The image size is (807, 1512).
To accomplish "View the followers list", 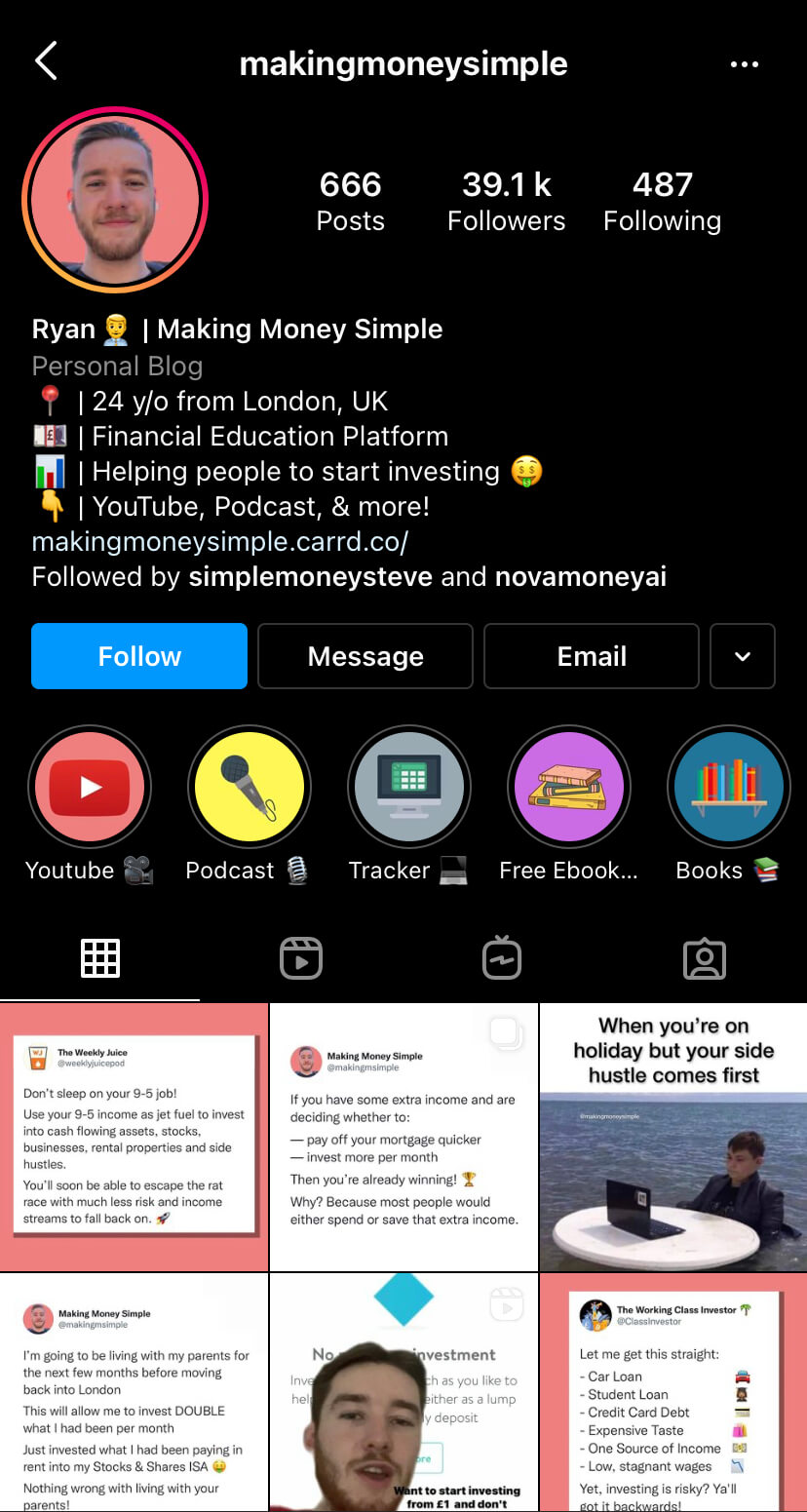I will point(506,201).
